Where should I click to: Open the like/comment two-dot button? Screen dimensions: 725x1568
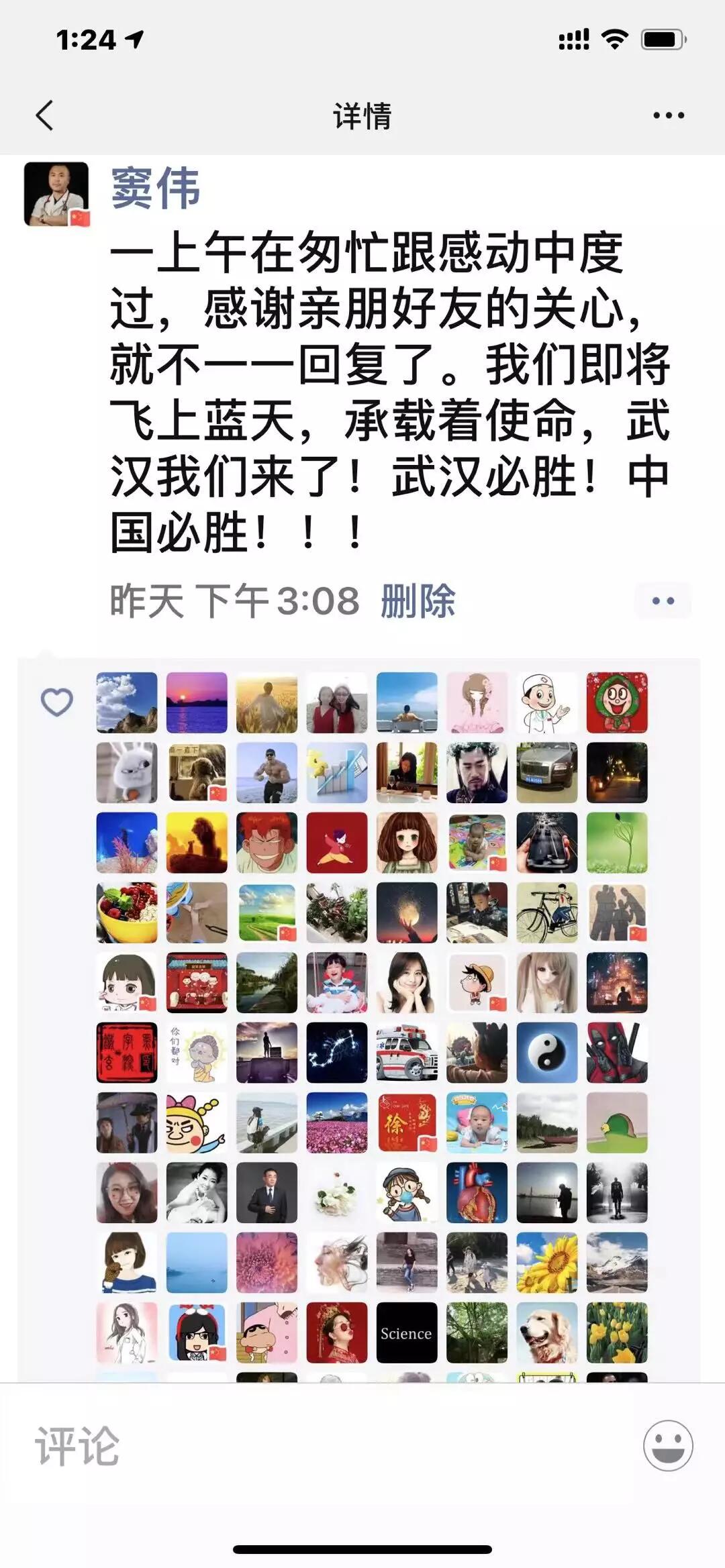coord(663,600)
